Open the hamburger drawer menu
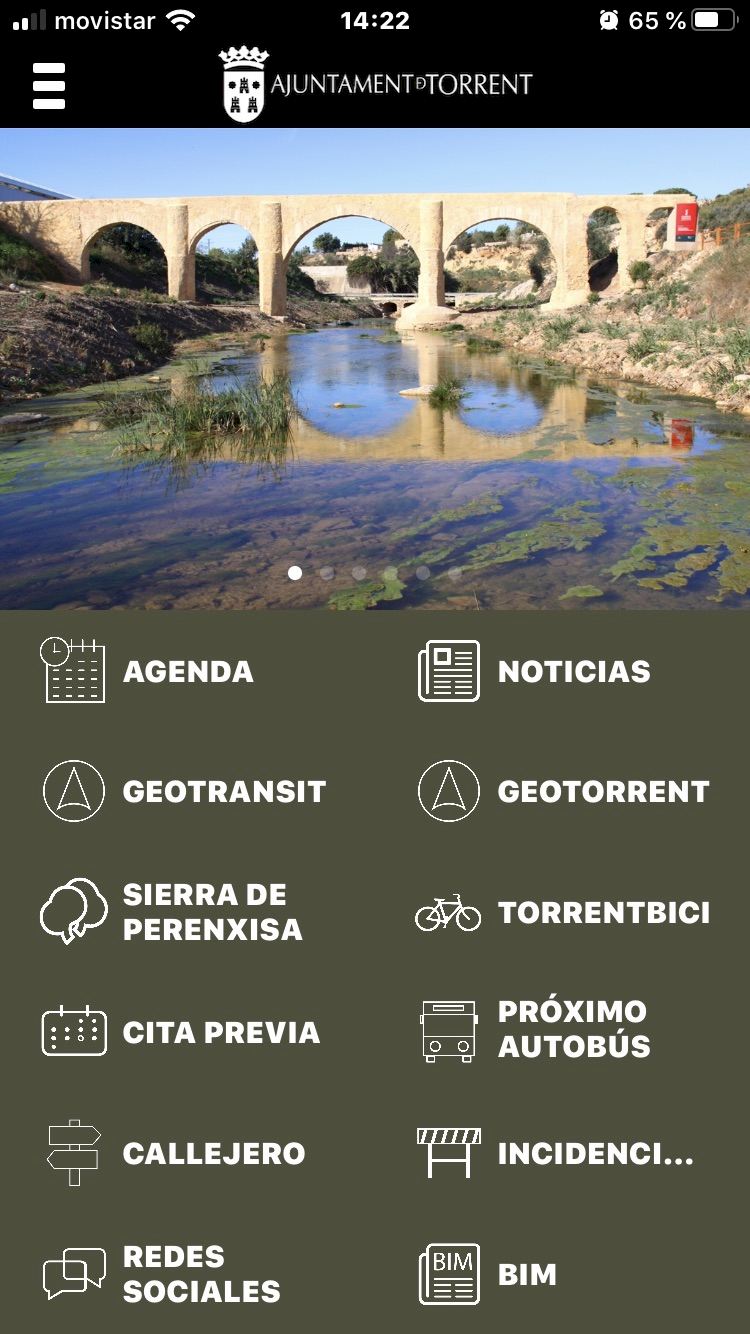Screen dimensions: 750x1334 [49, 86]
